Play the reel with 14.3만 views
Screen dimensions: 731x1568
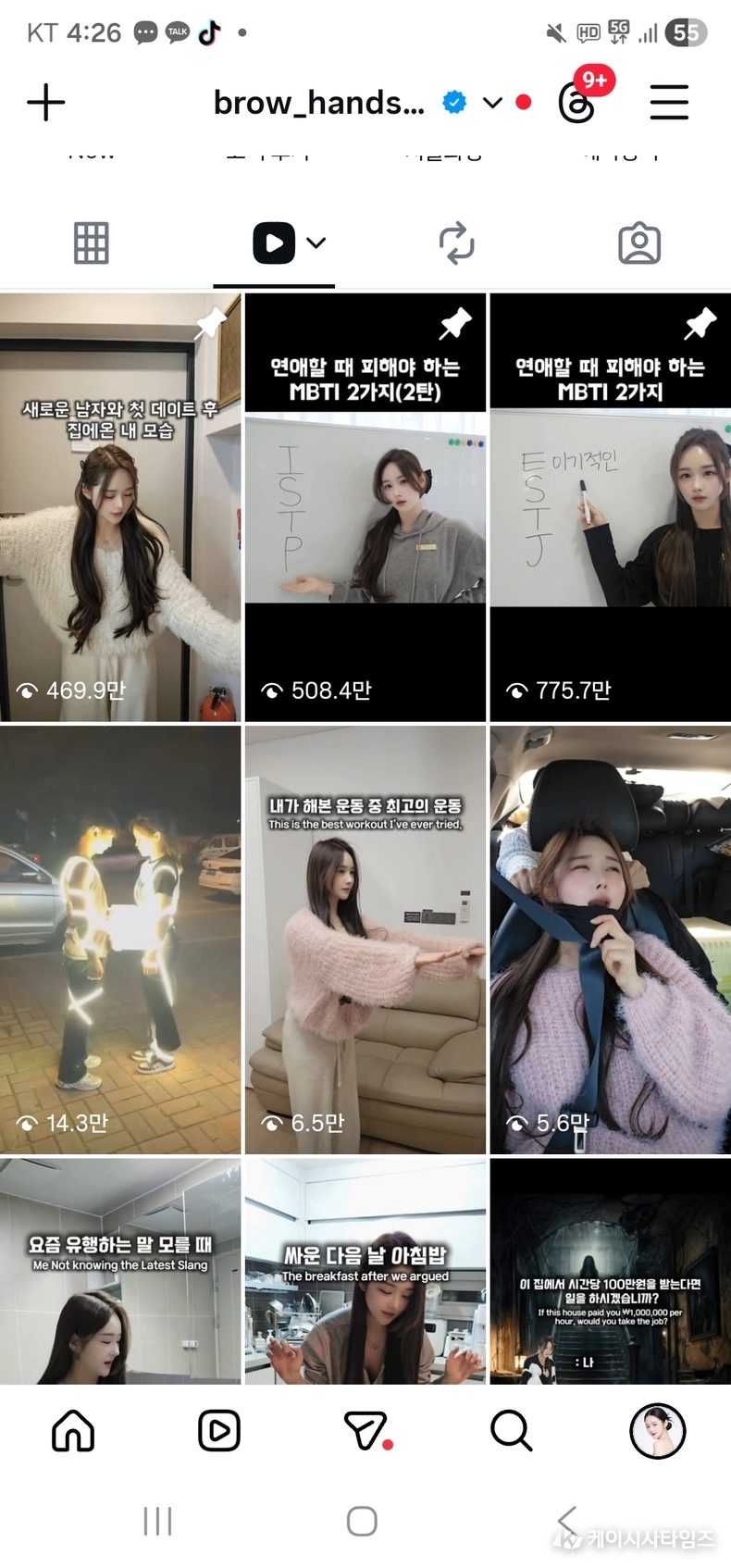120,940
